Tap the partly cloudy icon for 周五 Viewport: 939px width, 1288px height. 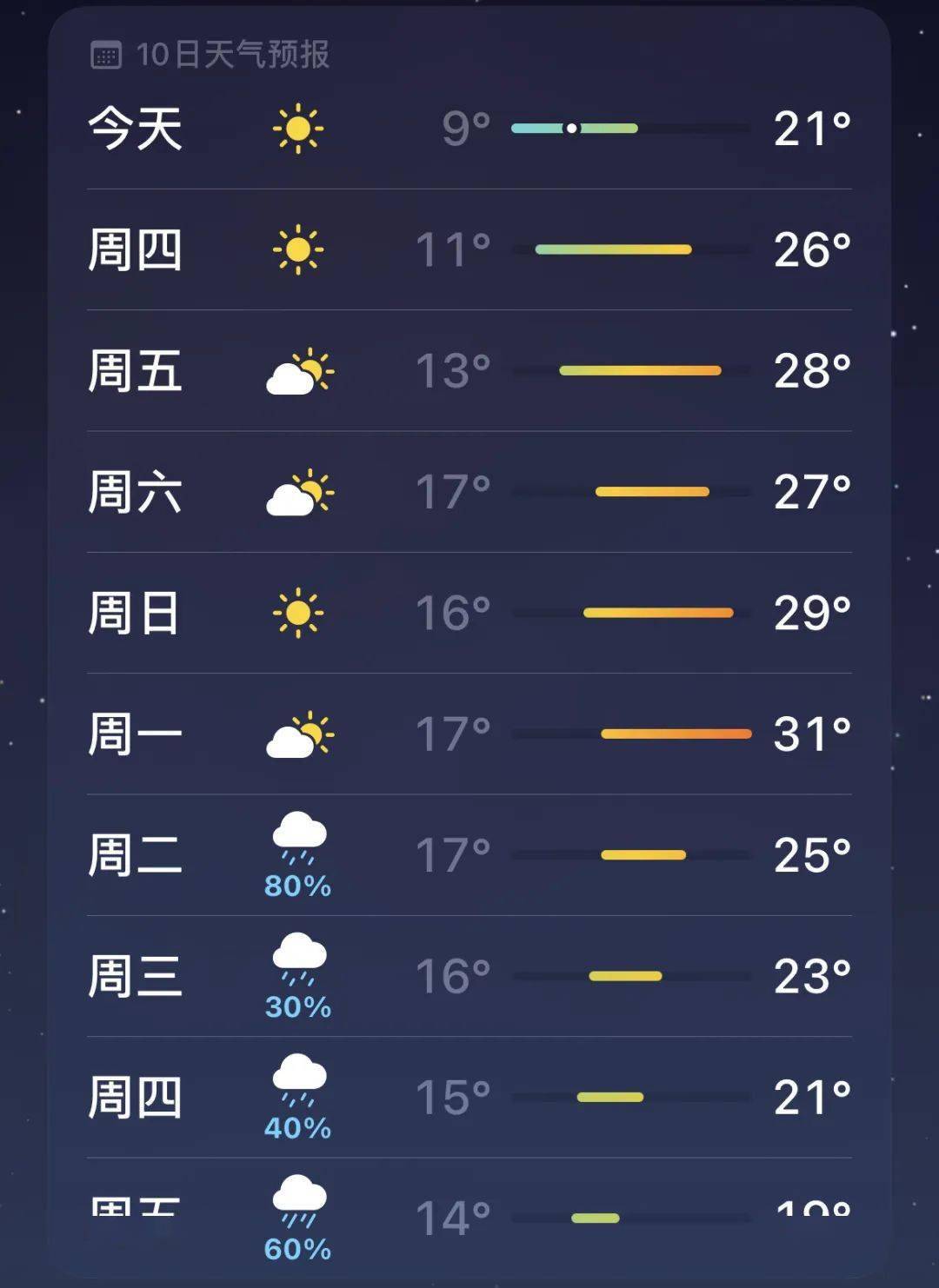coord(300,371)
